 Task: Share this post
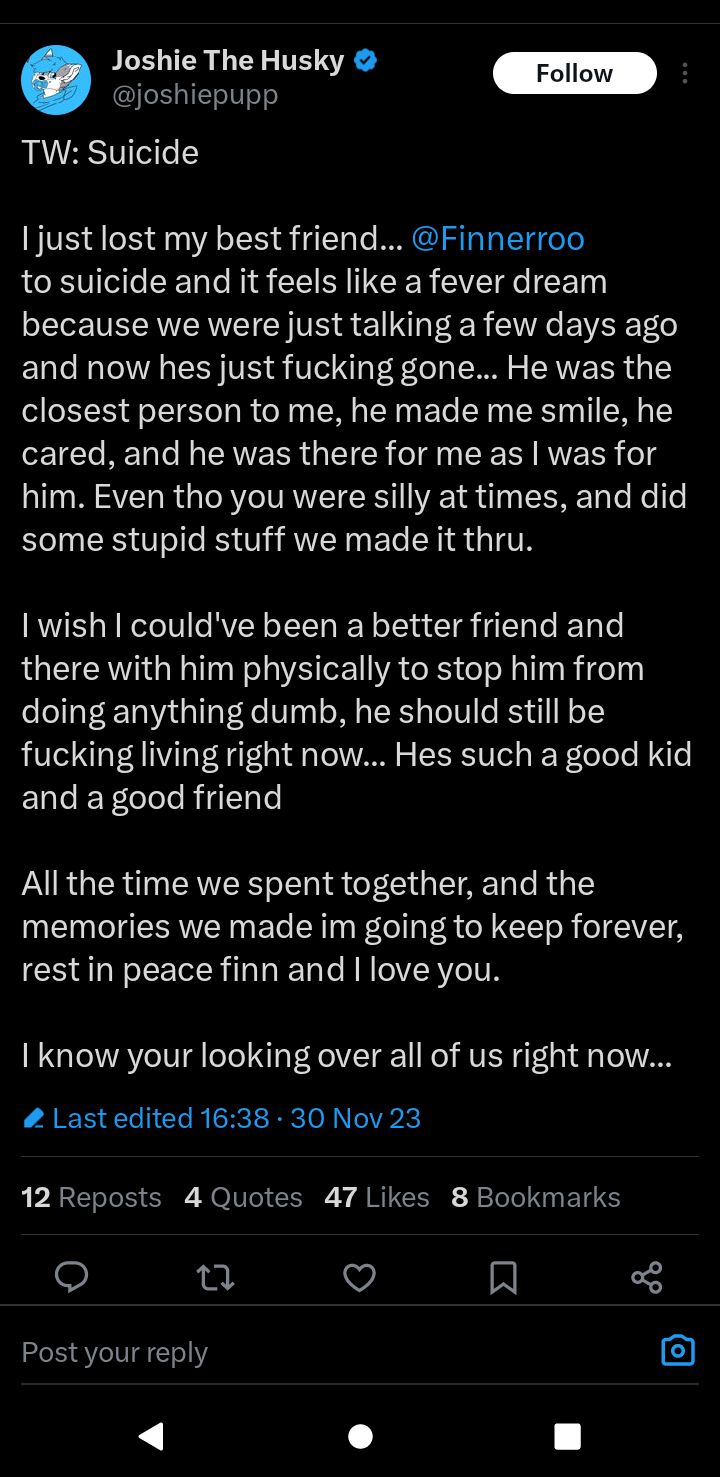click(647, 1277)
